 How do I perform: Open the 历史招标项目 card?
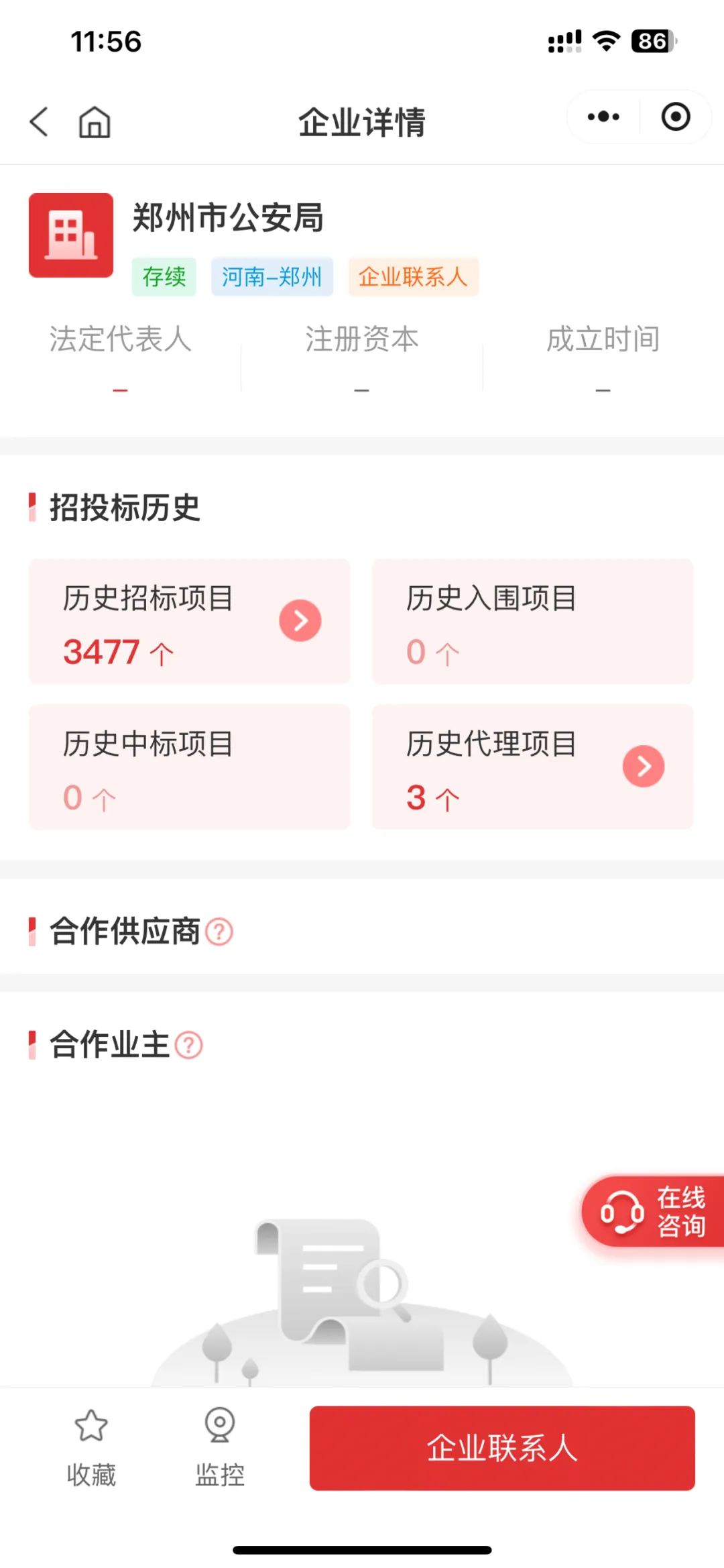190,622
